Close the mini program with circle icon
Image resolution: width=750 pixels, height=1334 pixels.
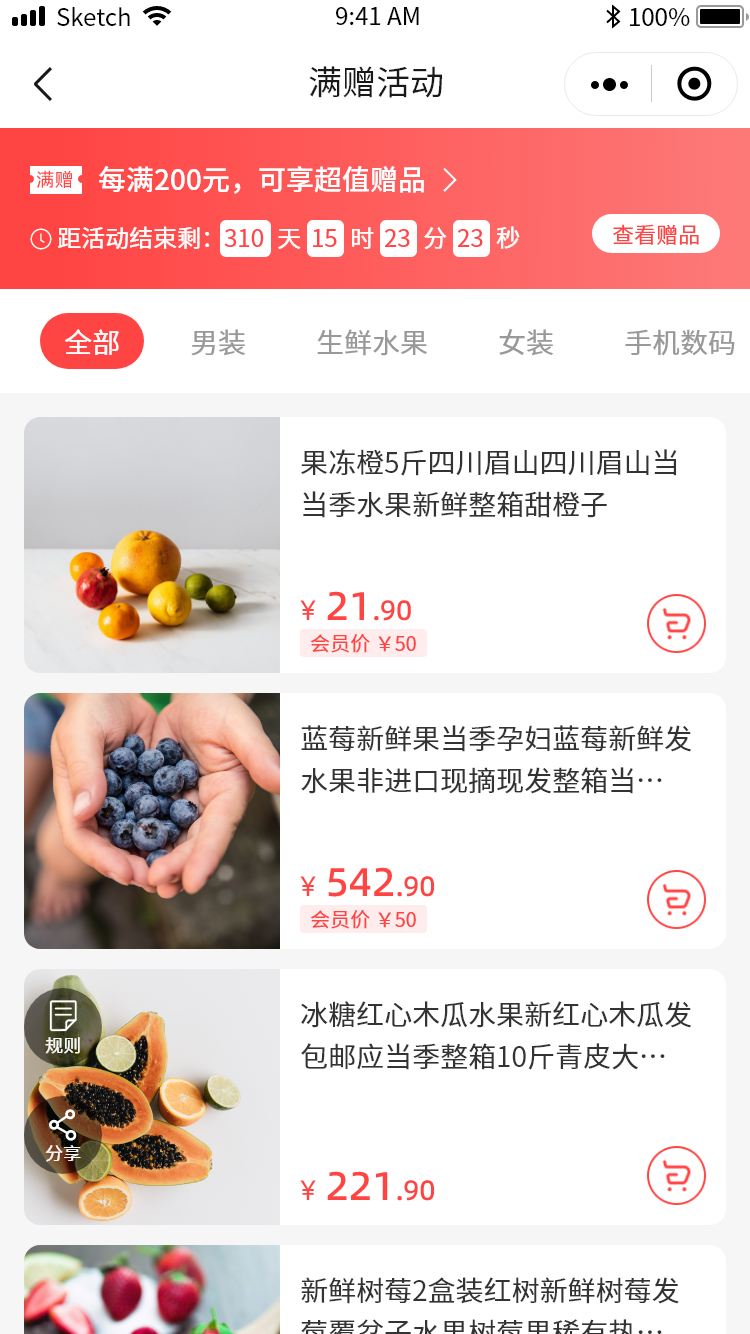[x=694, y=85]
